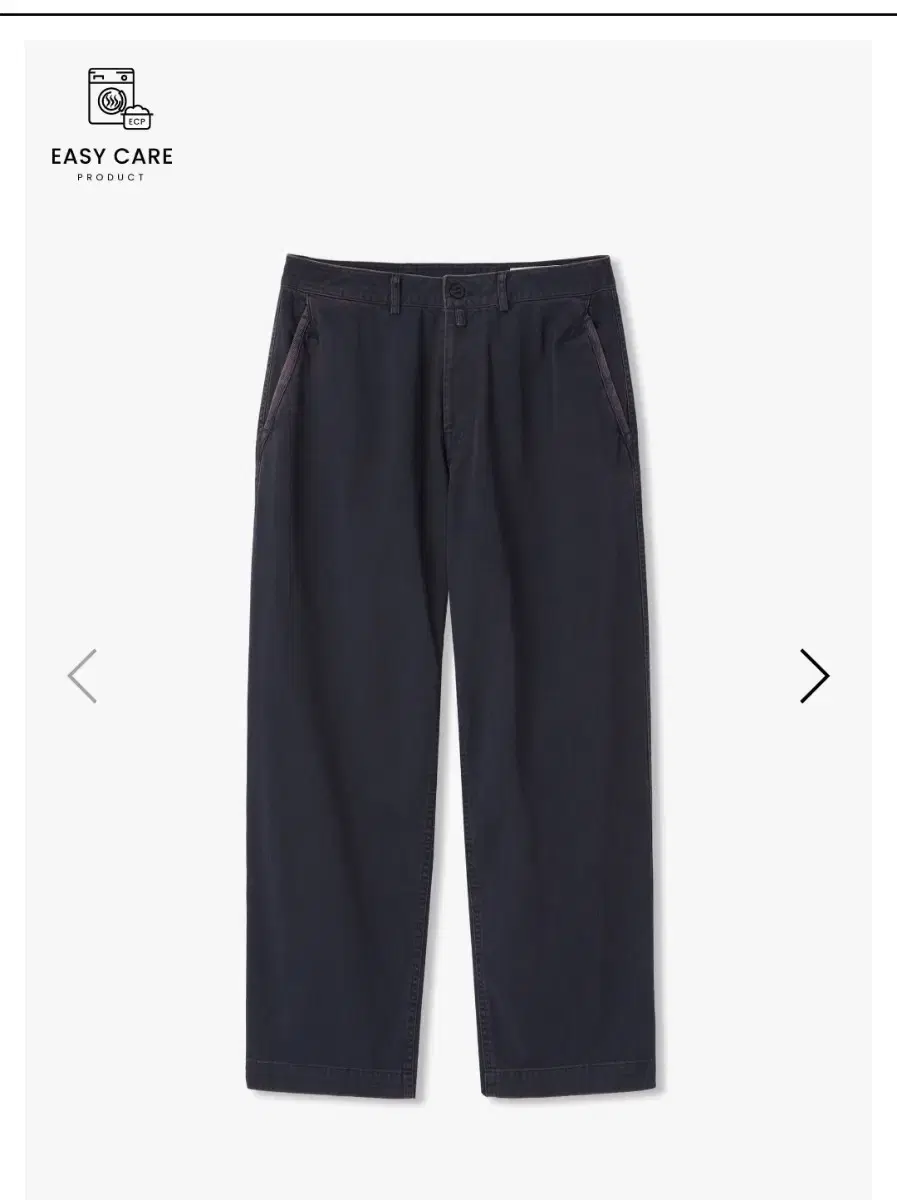Click the waistband button on the pants
Image resolution: width=897 pixels, height=1200 pixels.
coord(458,288)
